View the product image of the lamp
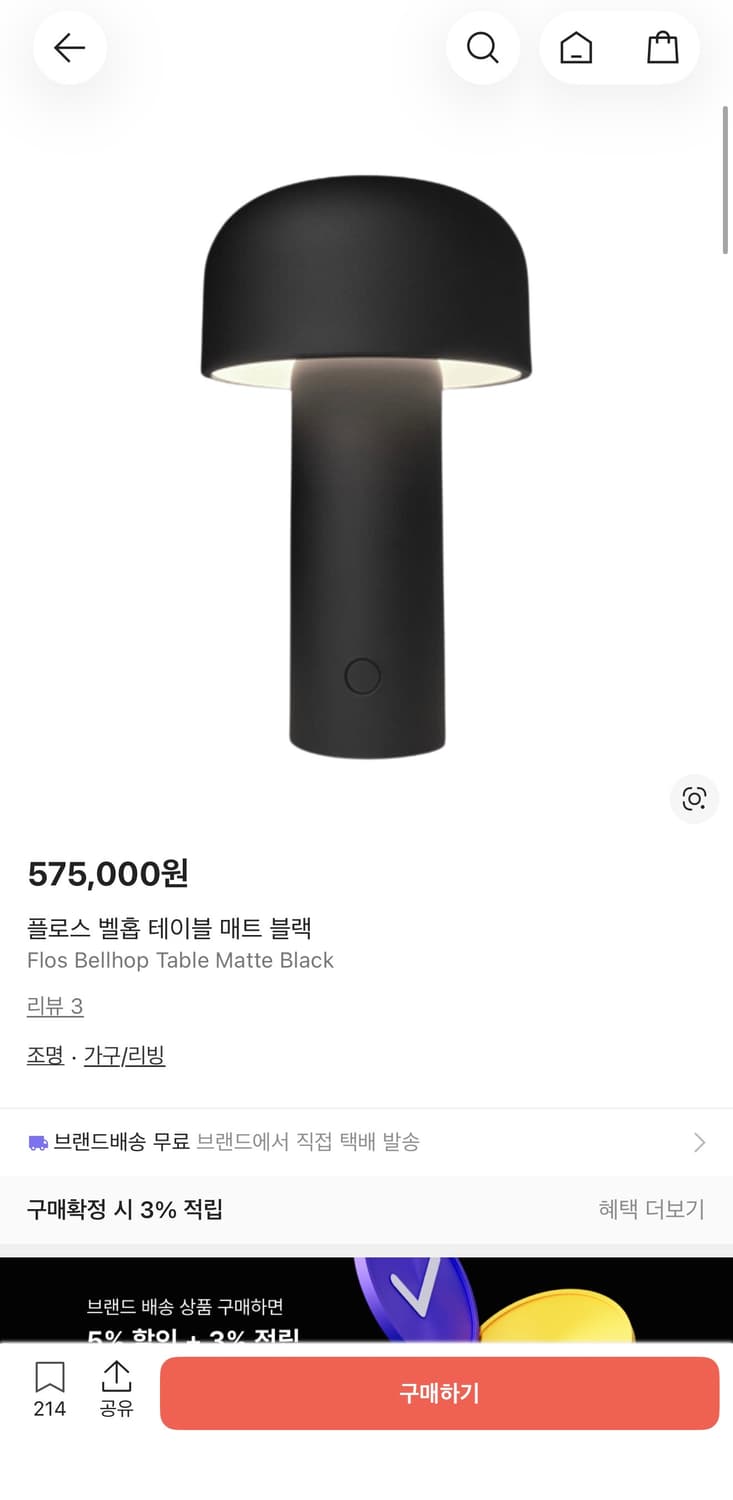 pos(366,460)
